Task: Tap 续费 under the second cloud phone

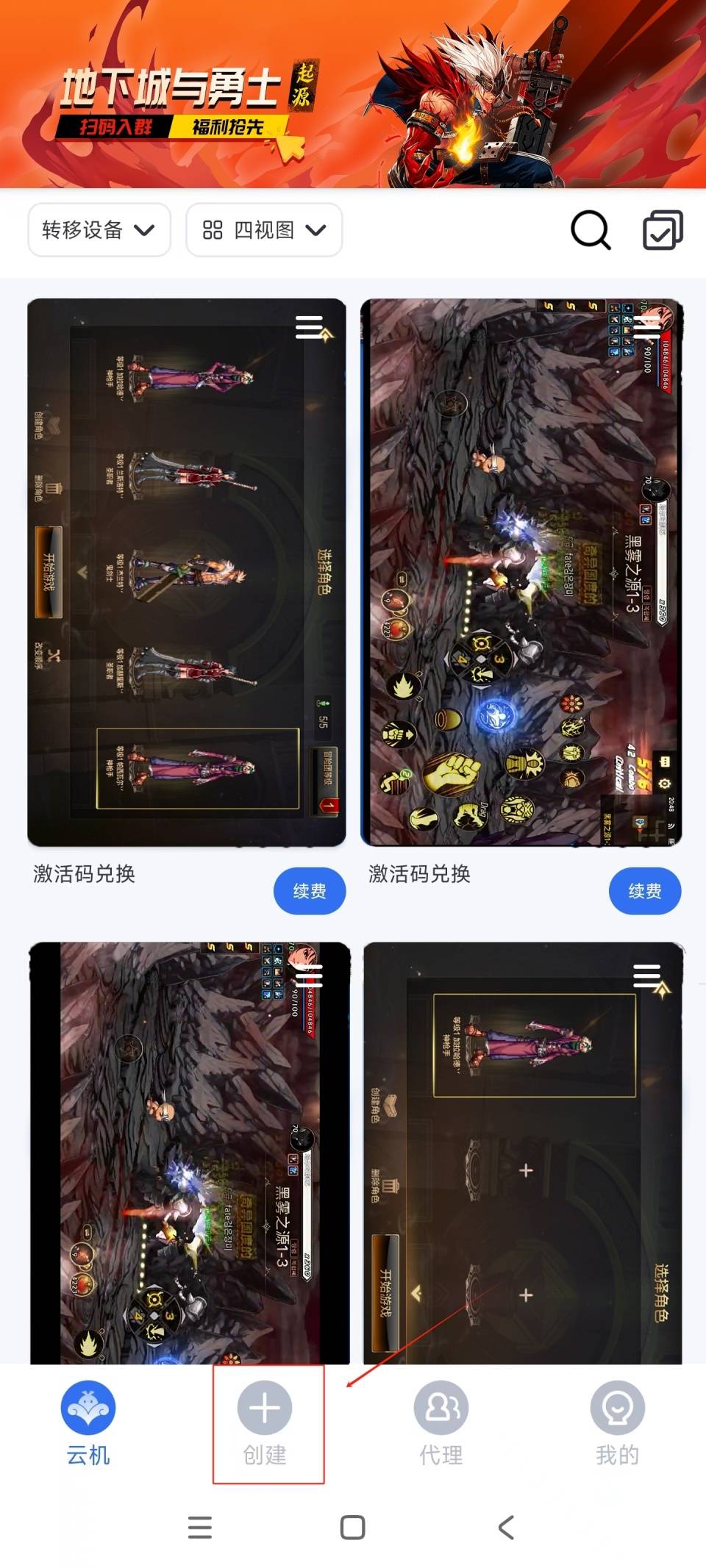Action: click(644, 891)
